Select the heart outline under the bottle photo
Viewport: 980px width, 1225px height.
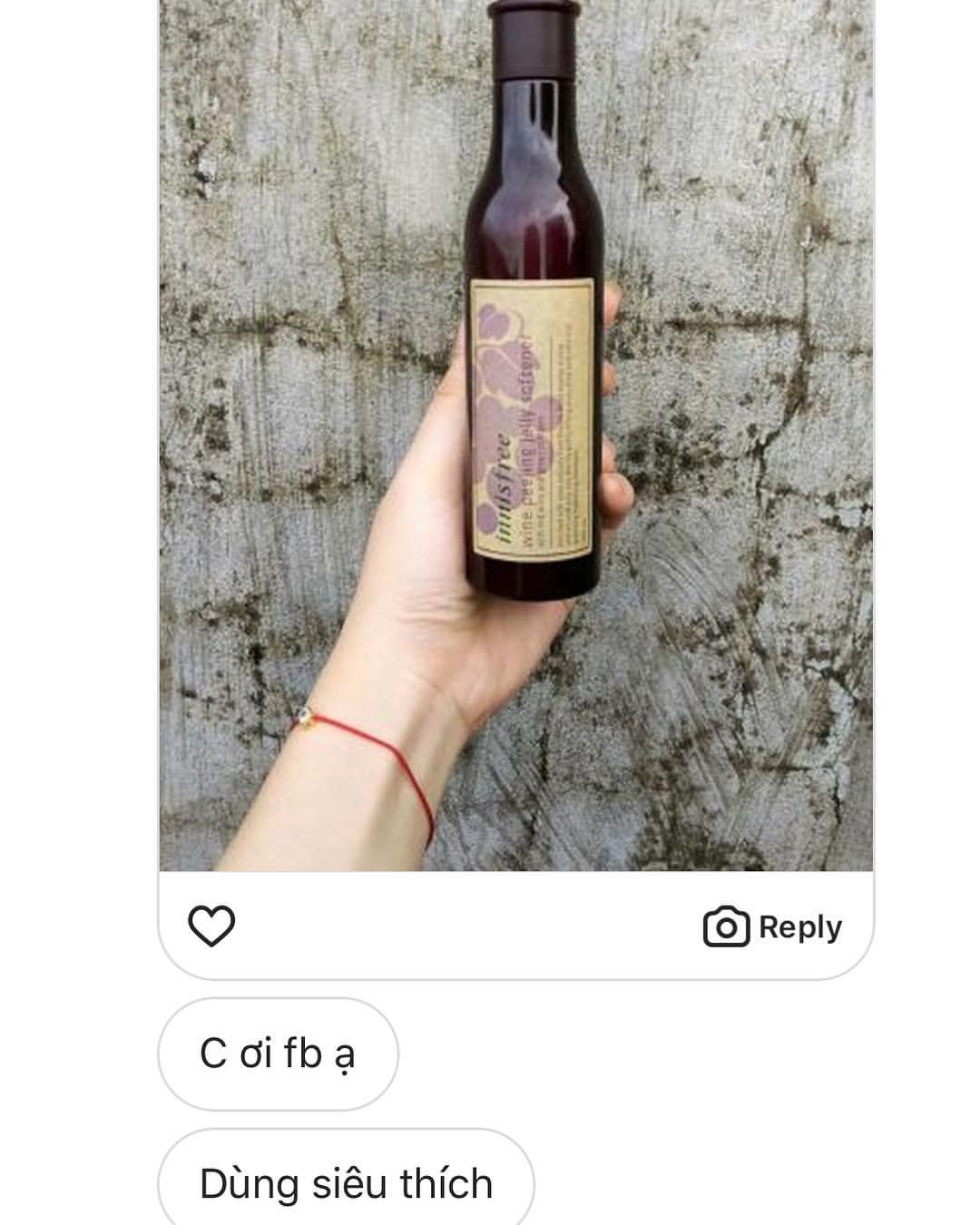[211, 926]
